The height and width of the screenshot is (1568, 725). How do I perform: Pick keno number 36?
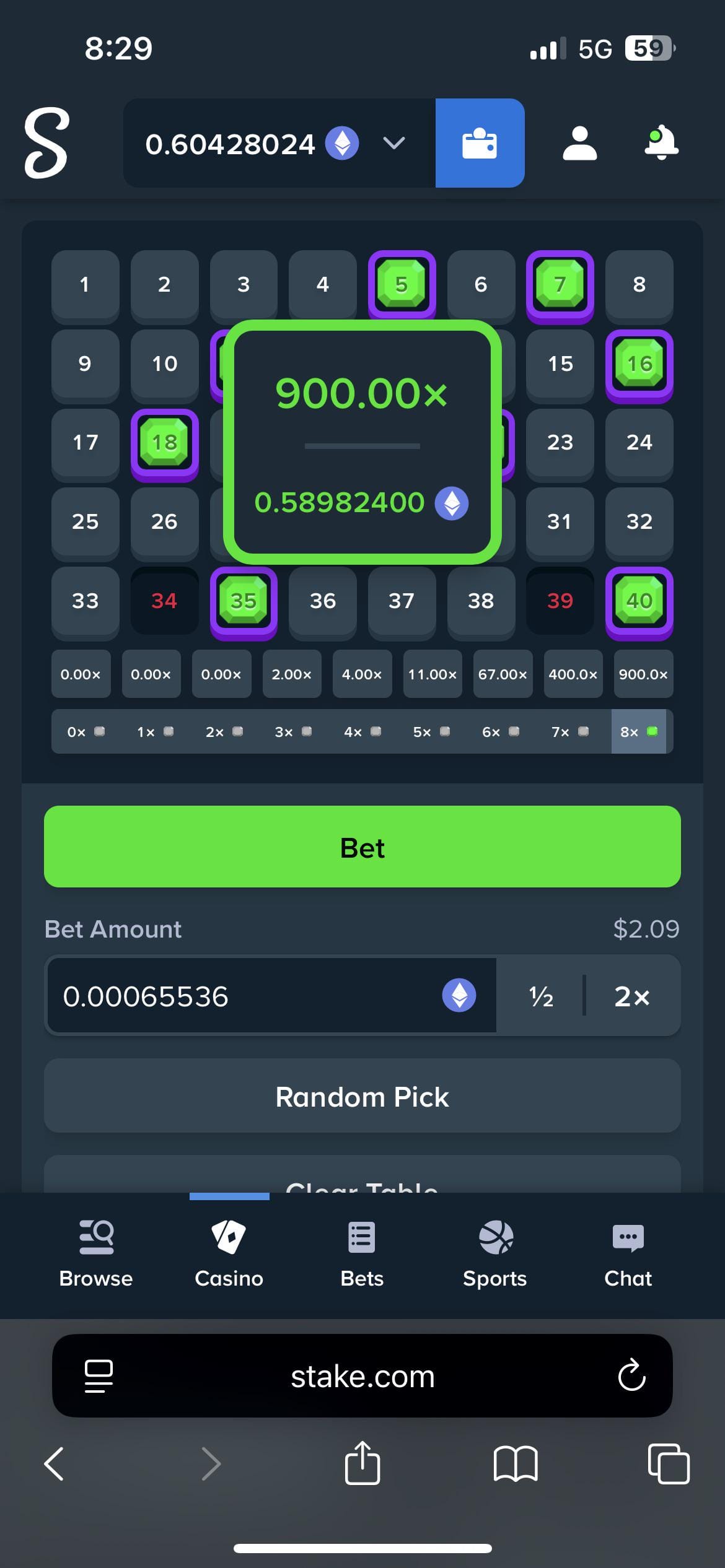[x=322, y=601]
